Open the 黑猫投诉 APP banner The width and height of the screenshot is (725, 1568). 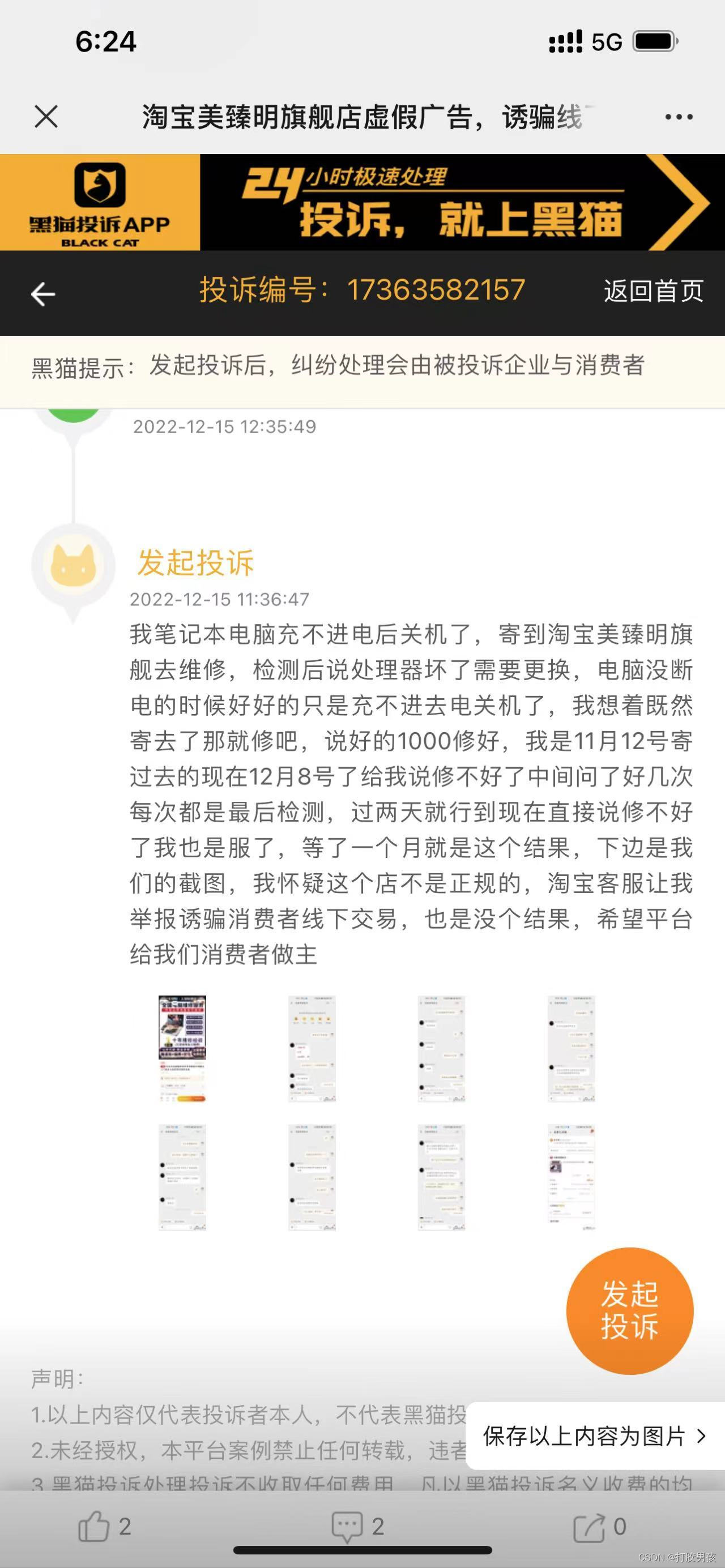pyautogui.click(x=362, y=202)
